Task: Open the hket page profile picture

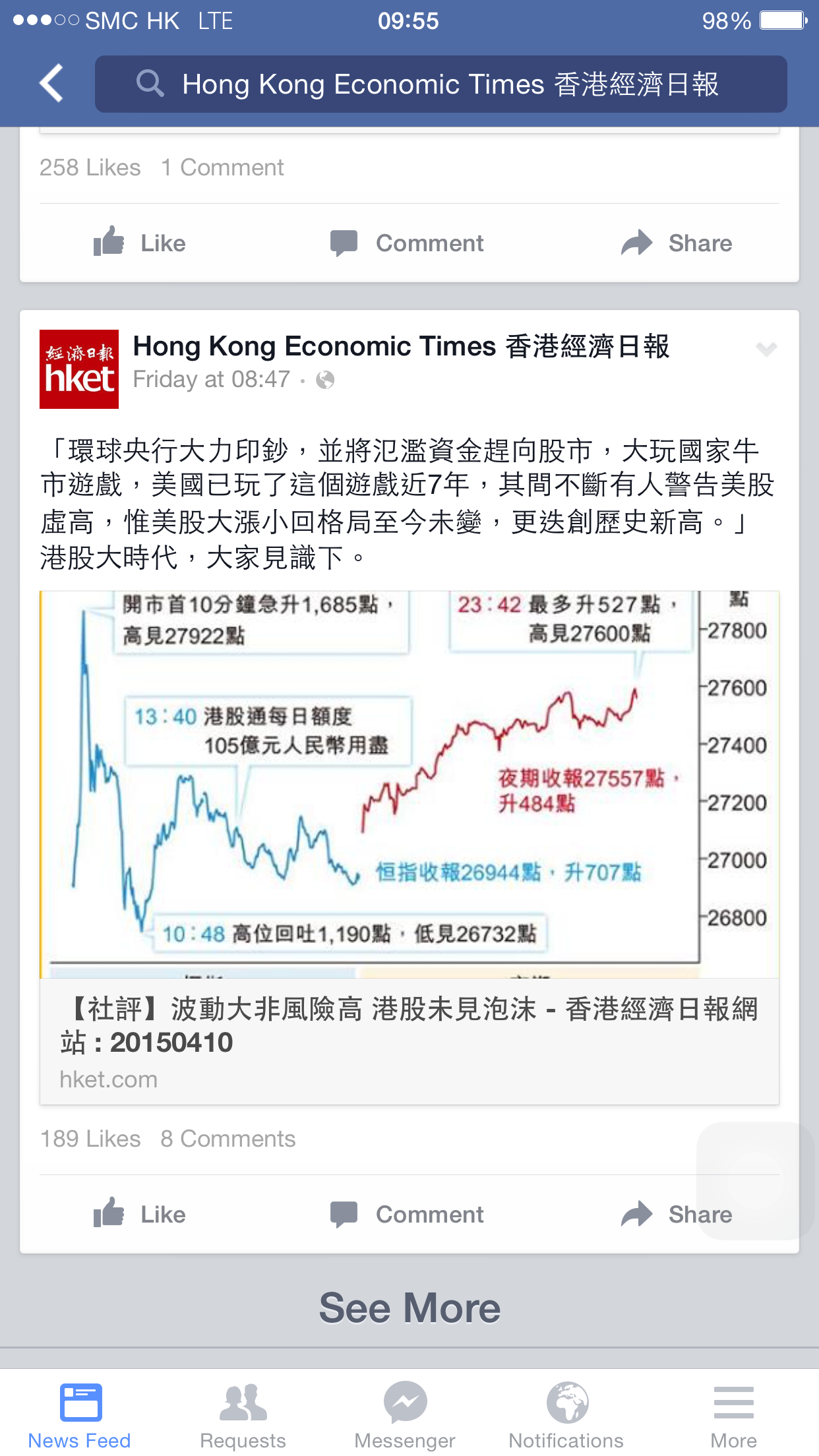Action: [x=79, y=369]
